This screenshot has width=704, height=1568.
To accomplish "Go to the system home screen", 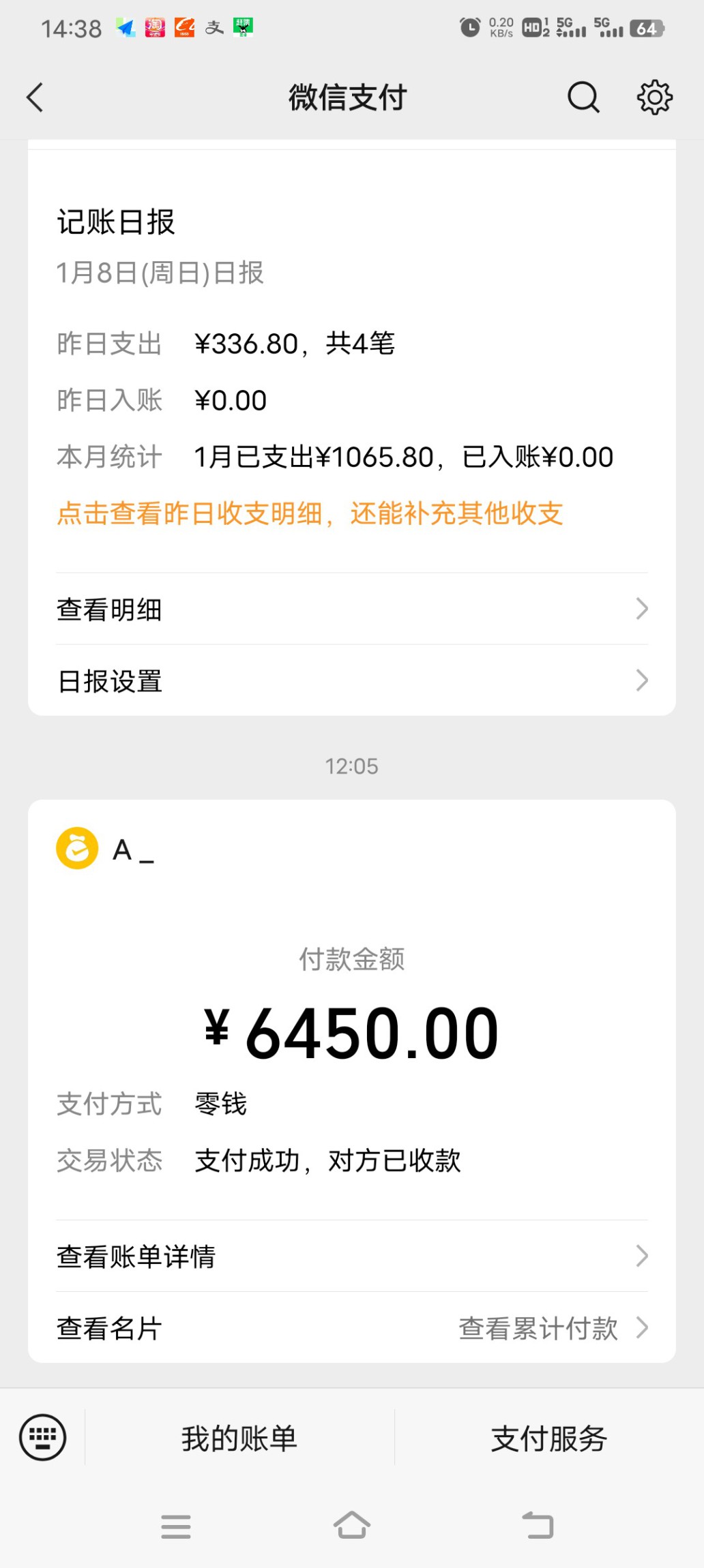I will [x=352, y=1526].
